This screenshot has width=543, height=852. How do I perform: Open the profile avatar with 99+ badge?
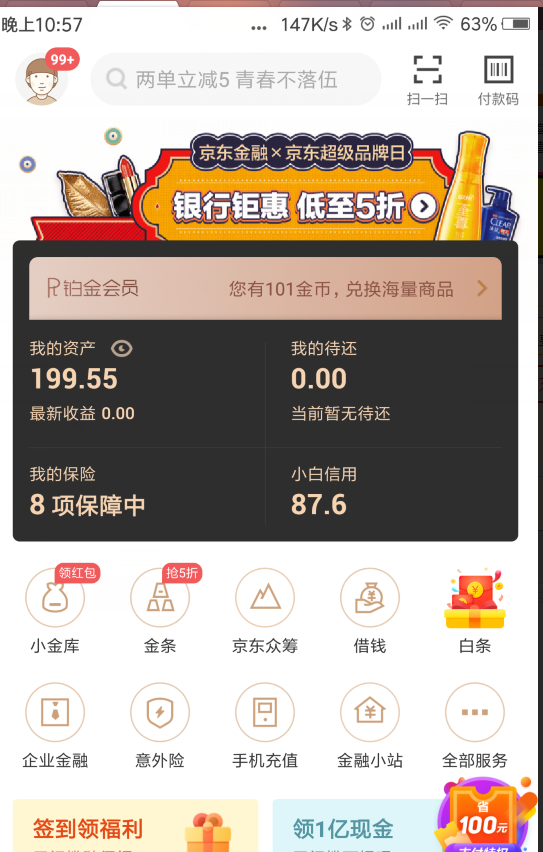pyautogui.click(x=42, y=80)
